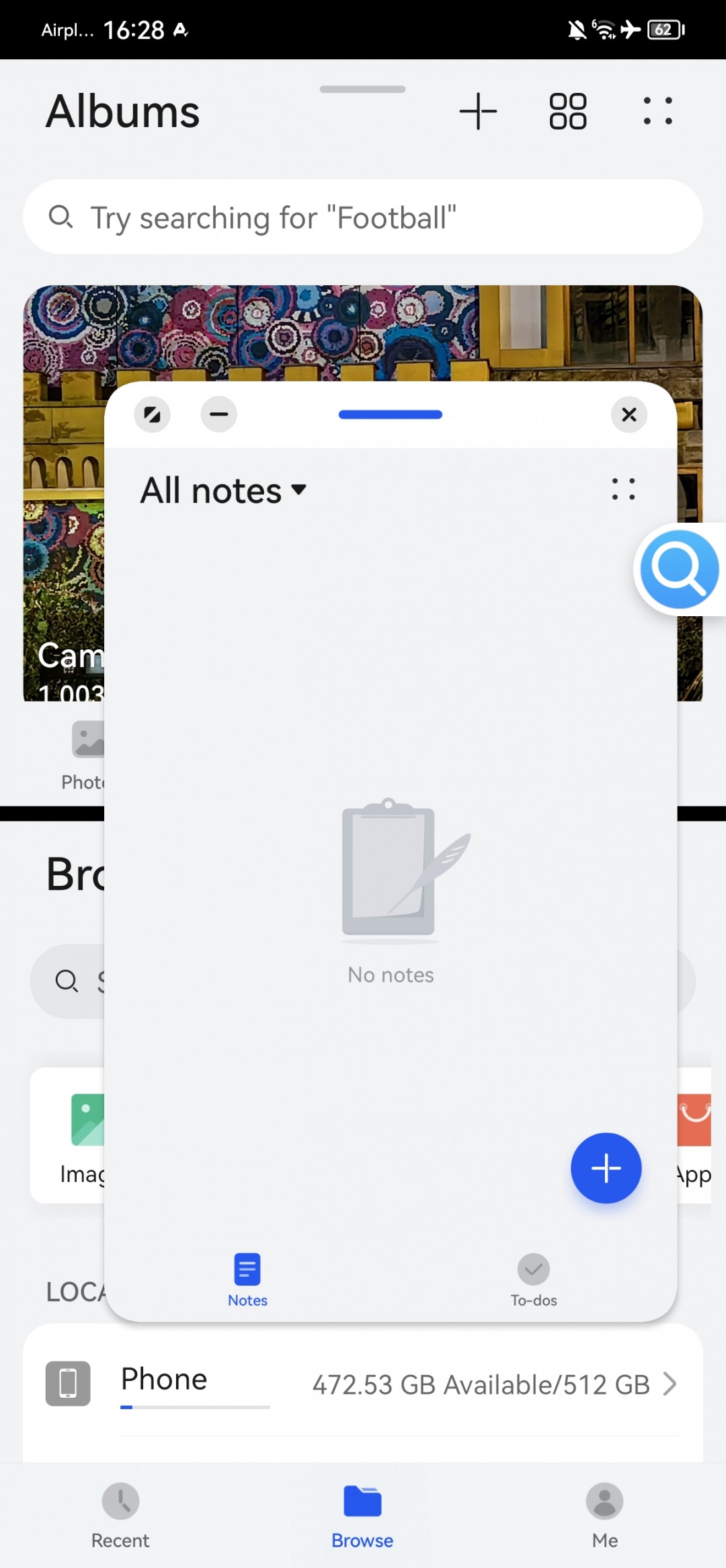Screen dimensions: 726x1568
Task: Select the Browse tab
Action: point(362,1514)
